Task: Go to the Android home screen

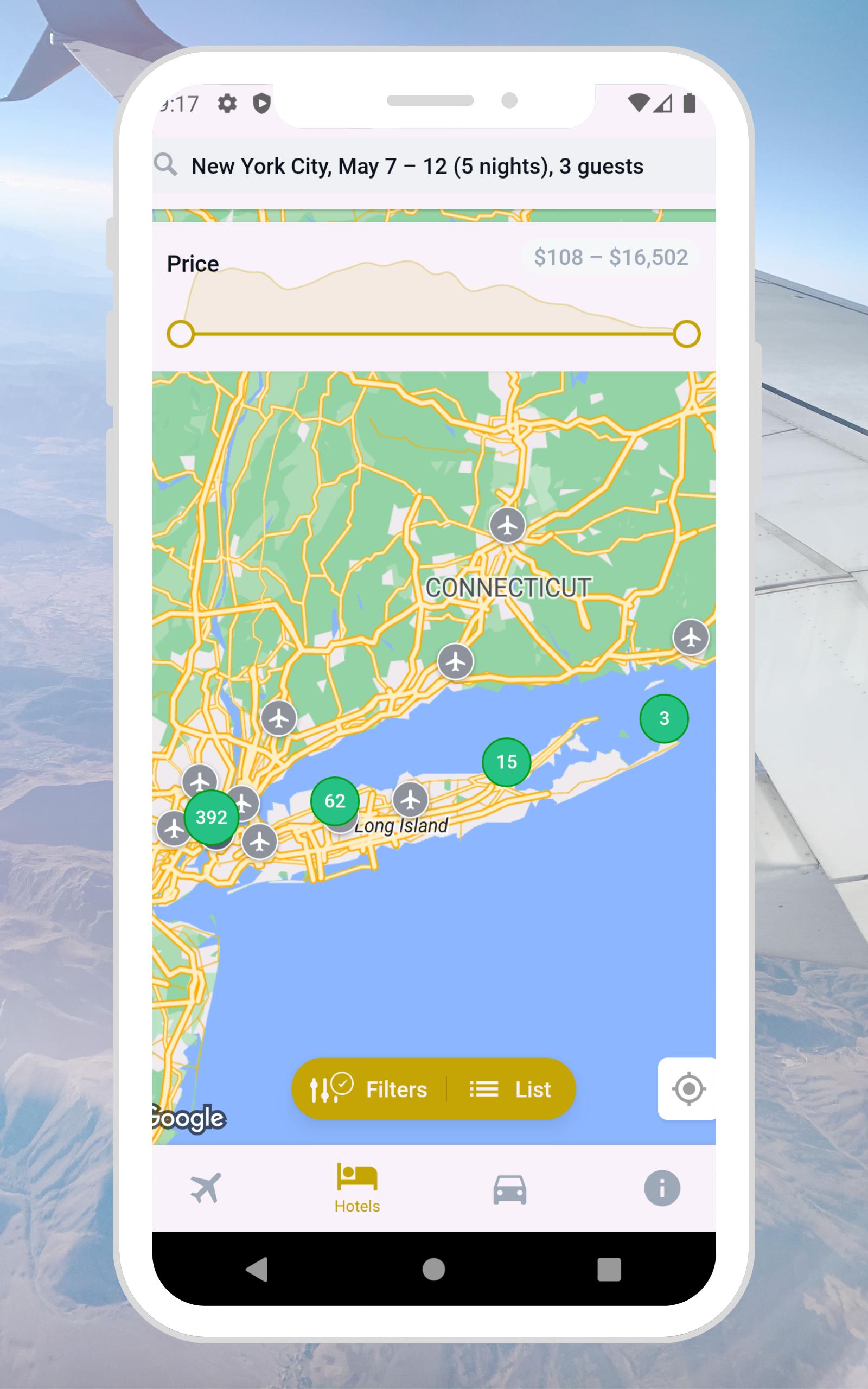Action: tap(433, 1269)
